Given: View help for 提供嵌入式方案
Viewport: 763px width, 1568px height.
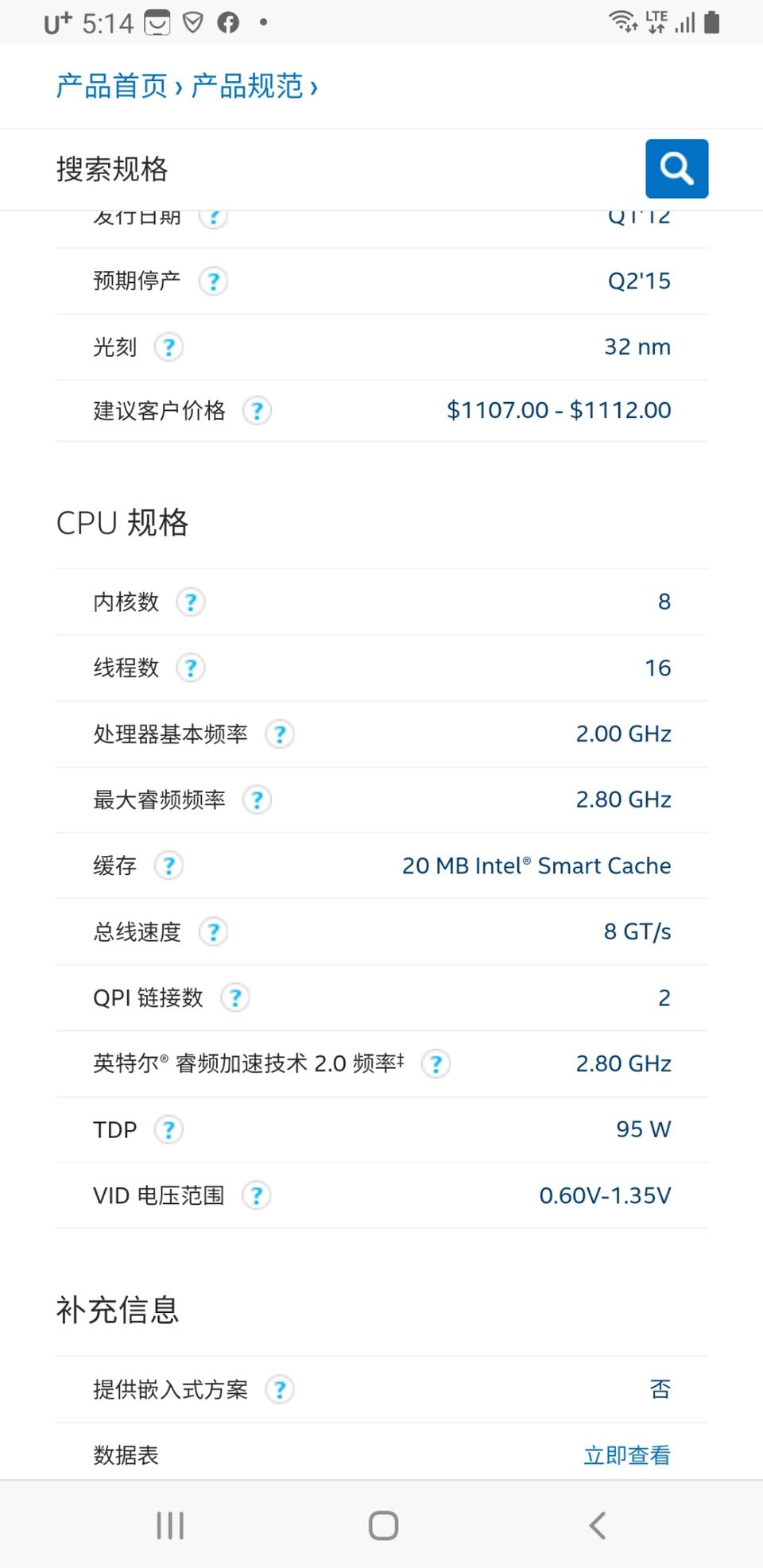Looking at the screenshot, I should (x=280, y=1389).
